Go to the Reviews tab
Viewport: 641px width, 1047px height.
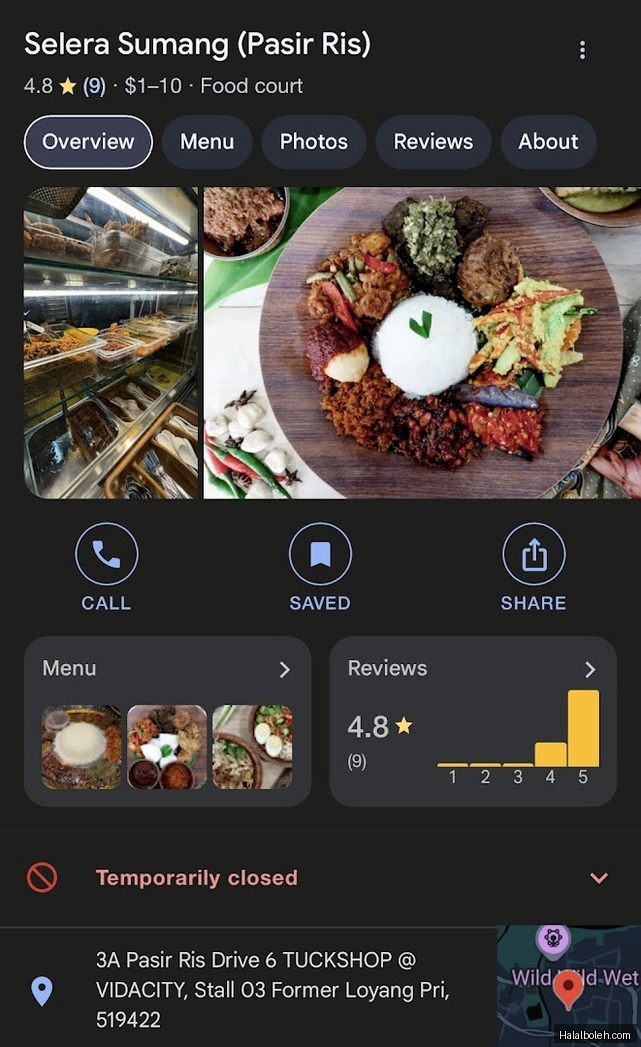(x=433, y=142)
